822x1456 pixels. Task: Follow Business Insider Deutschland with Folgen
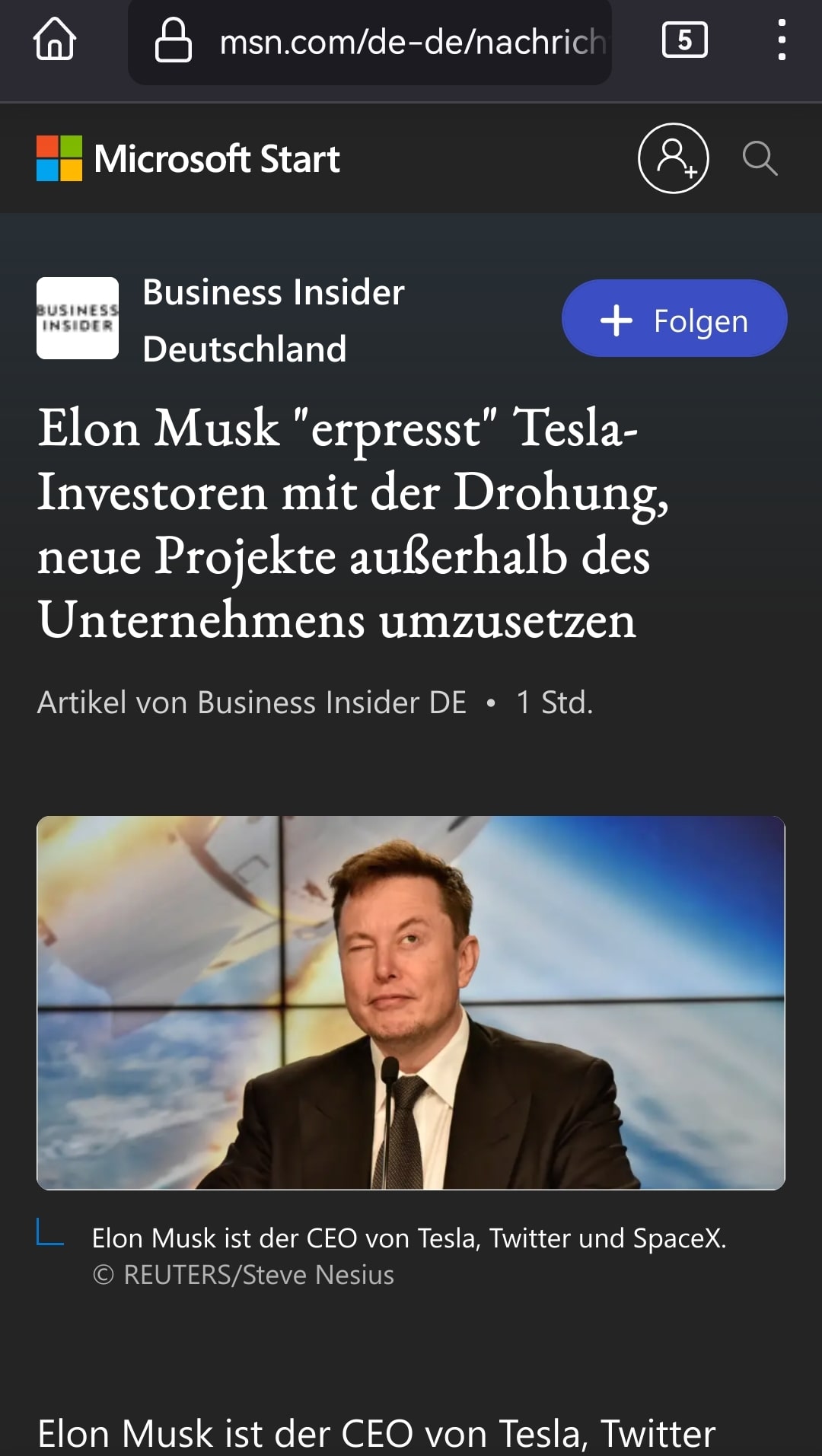tap(674, 319)
